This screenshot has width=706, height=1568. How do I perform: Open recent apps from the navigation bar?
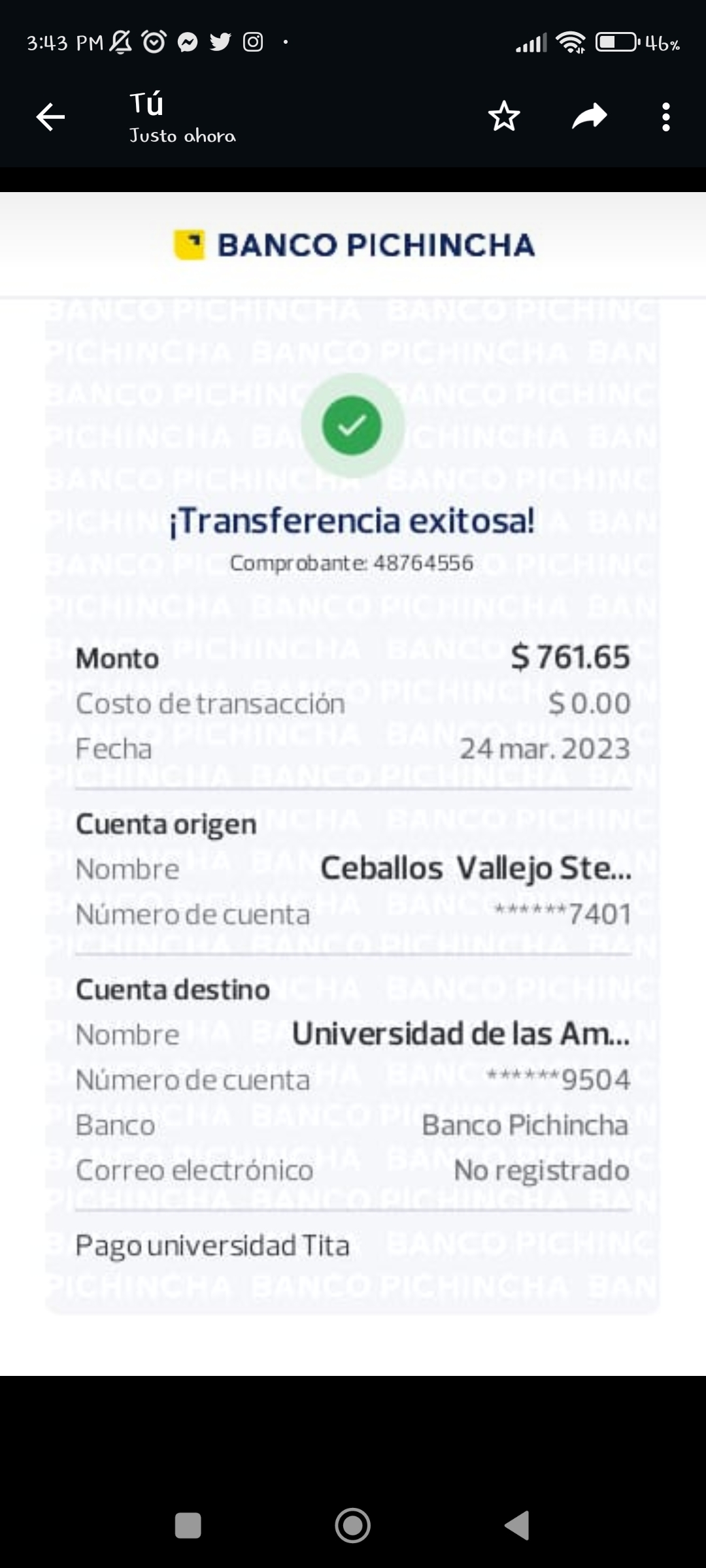click(x=188, y=1526)
